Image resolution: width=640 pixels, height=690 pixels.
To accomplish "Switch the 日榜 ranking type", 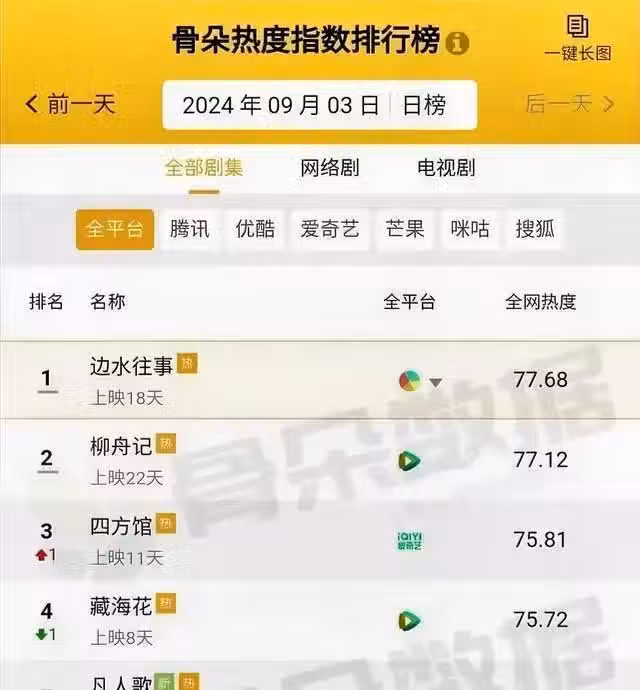I will coord(423,105).
